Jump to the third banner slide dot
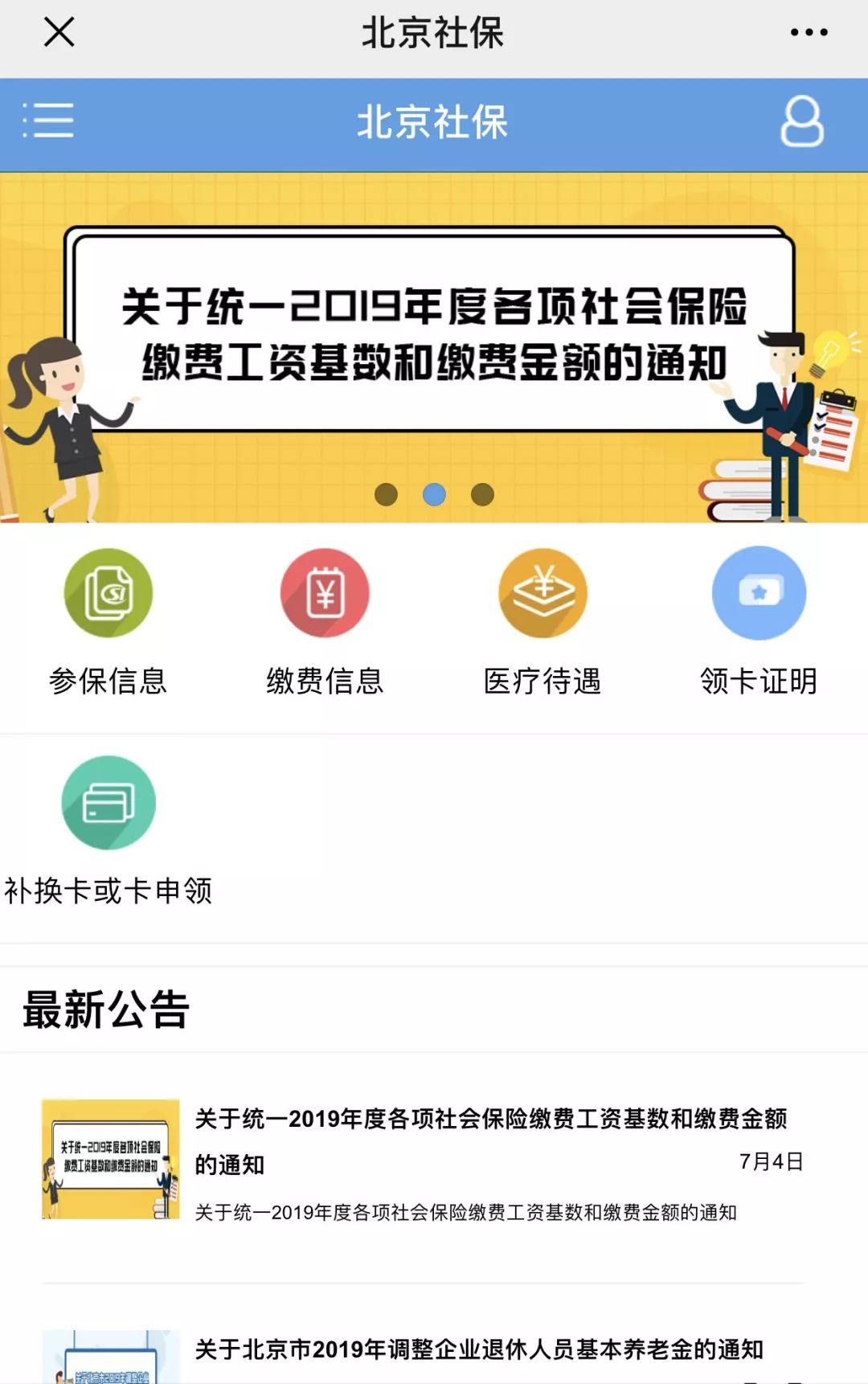This screenshot has height=1384, width=868. pyautogui.click(x=482, y=494)
